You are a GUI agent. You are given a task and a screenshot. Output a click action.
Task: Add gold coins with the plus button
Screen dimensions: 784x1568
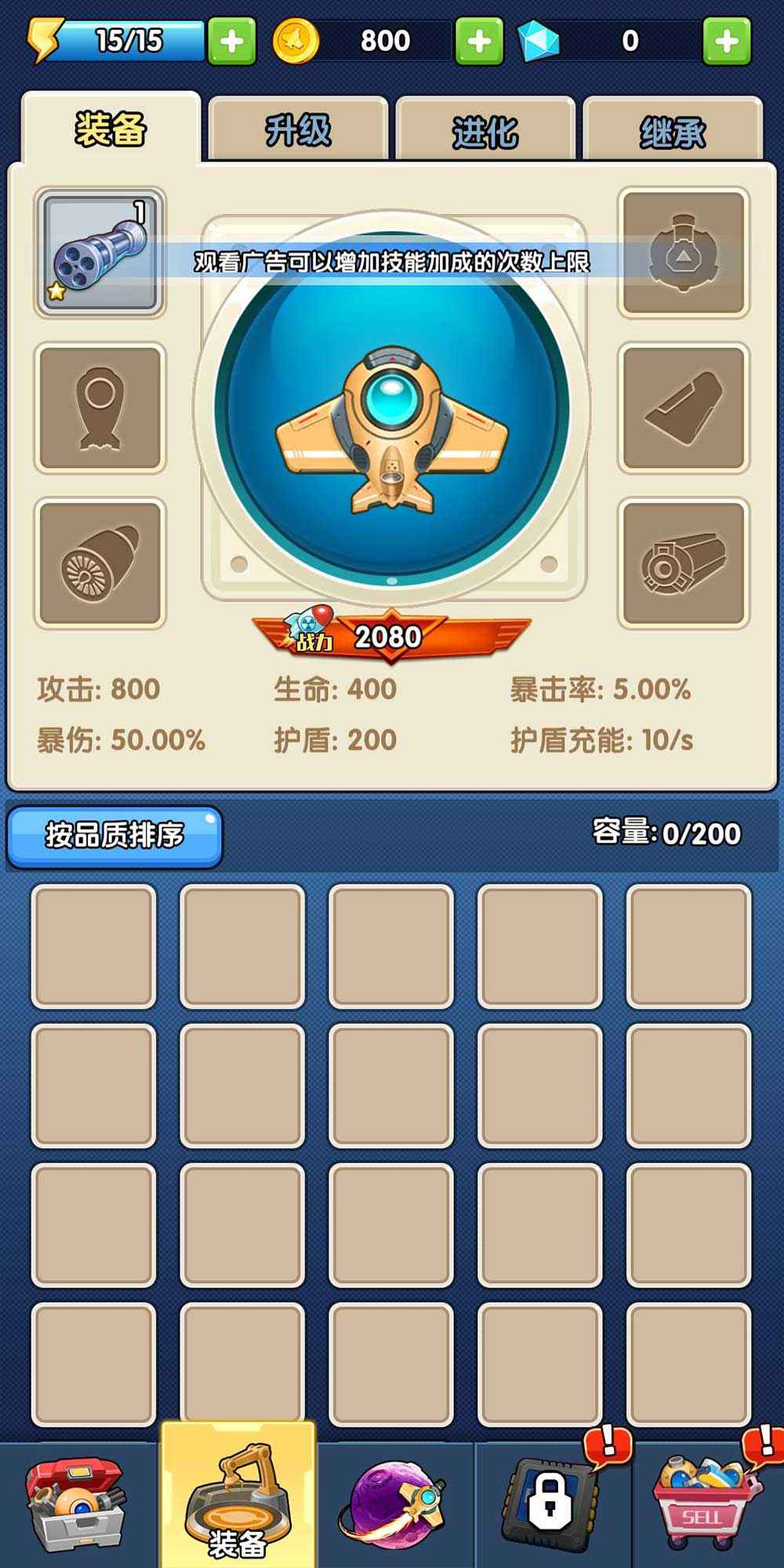tap(479, 41)
